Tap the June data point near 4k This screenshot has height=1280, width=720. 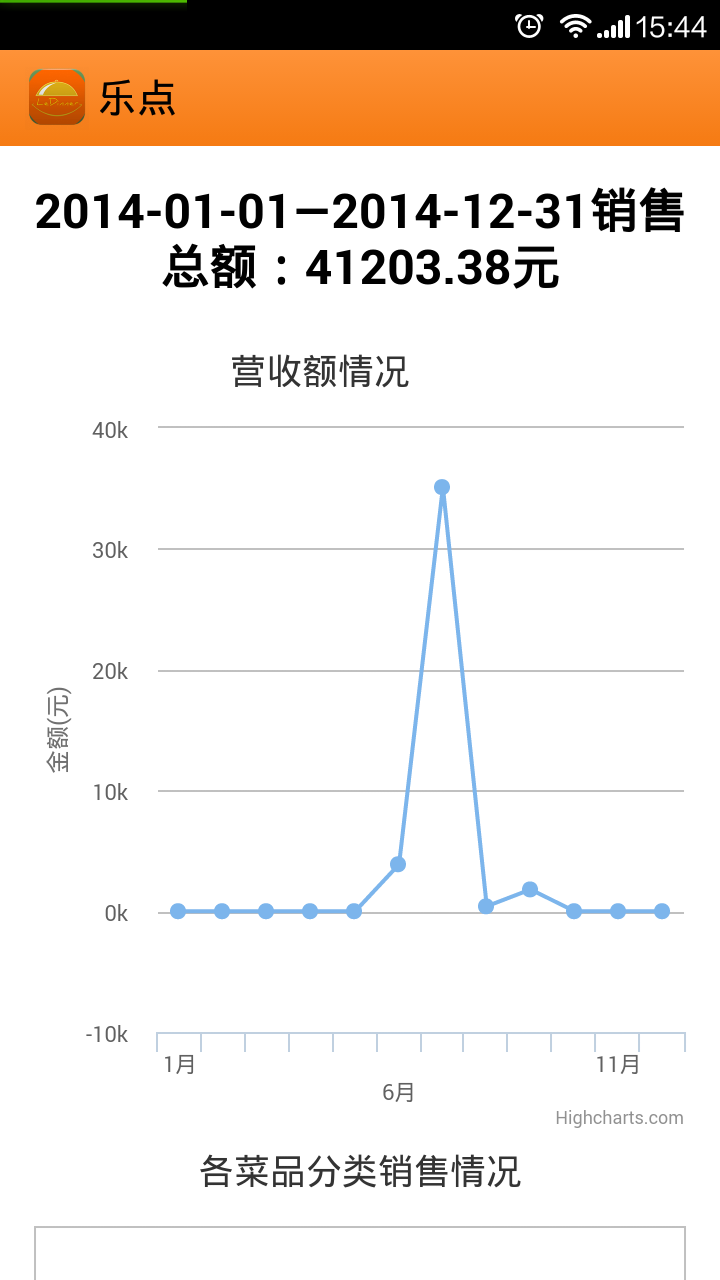[398, 864]
